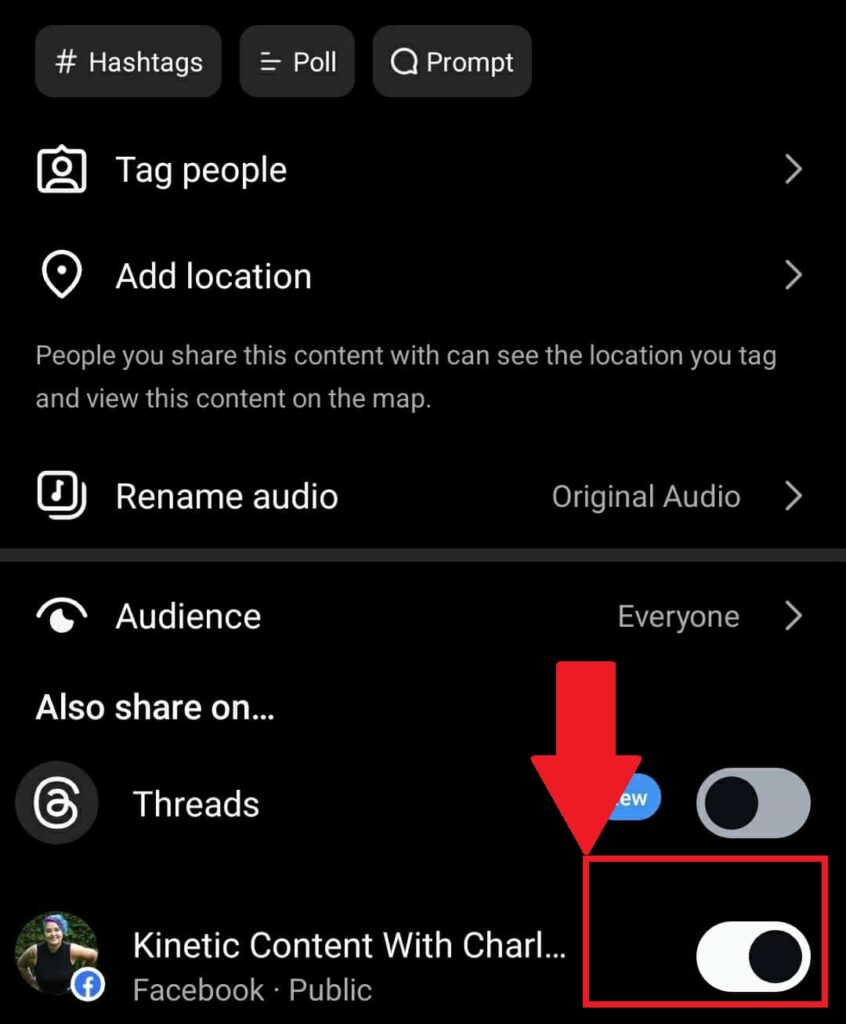Screen dimensions: 846x1024
Task: Select the location pin icon
Action: click(61, 276)
